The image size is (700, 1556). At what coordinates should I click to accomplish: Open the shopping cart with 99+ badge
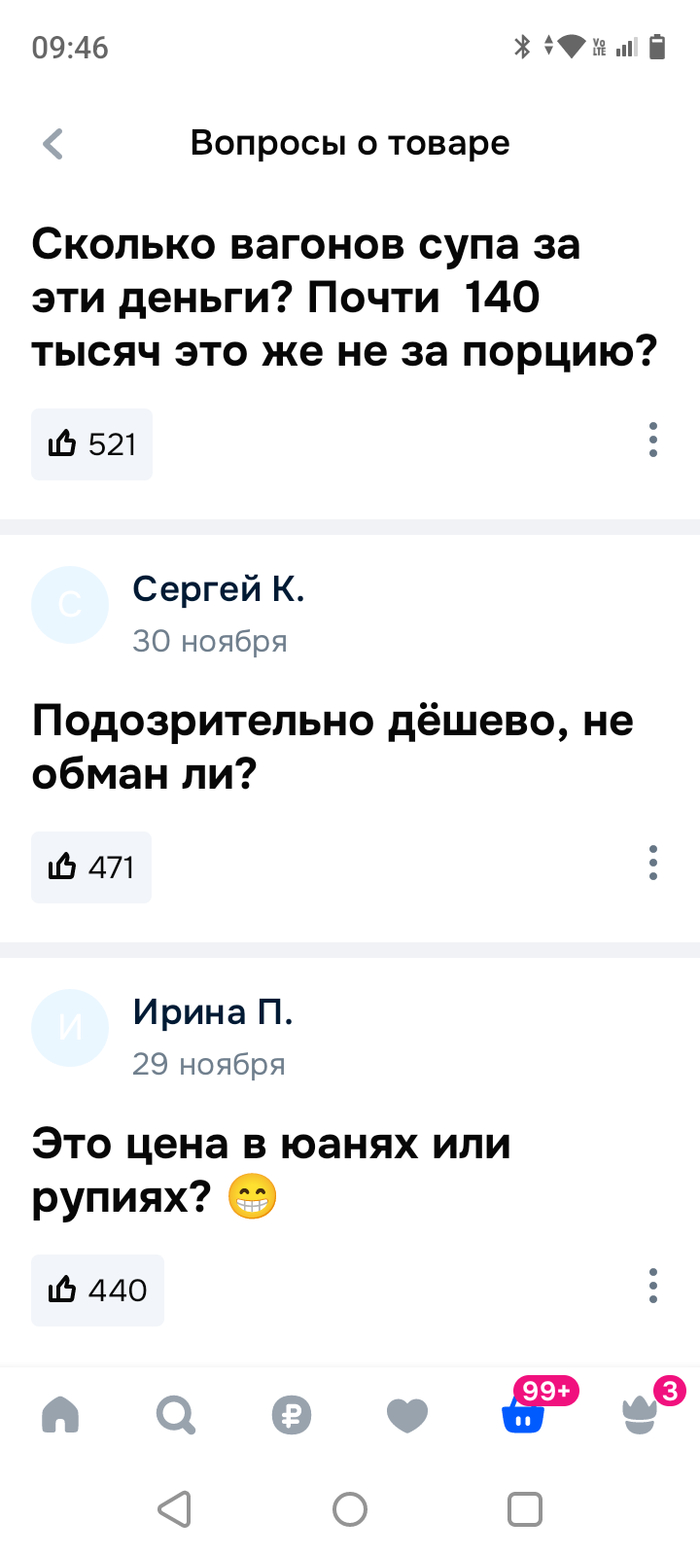tap(523, 1415)
